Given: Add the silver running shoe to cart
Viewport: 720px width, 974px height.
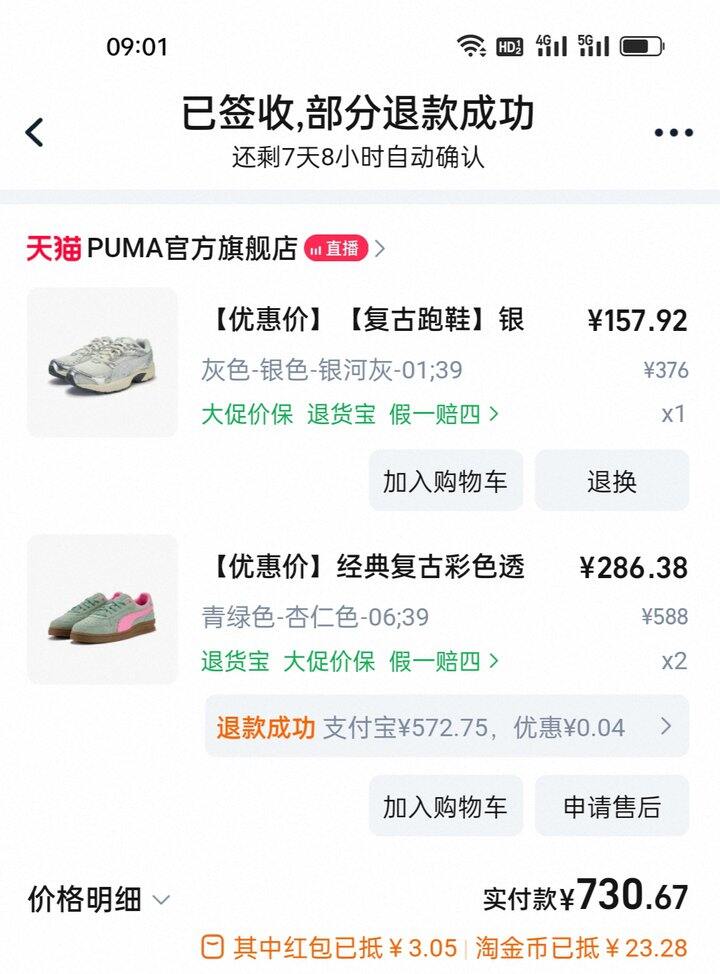Looking at the screenshot, I should [445, 481].
